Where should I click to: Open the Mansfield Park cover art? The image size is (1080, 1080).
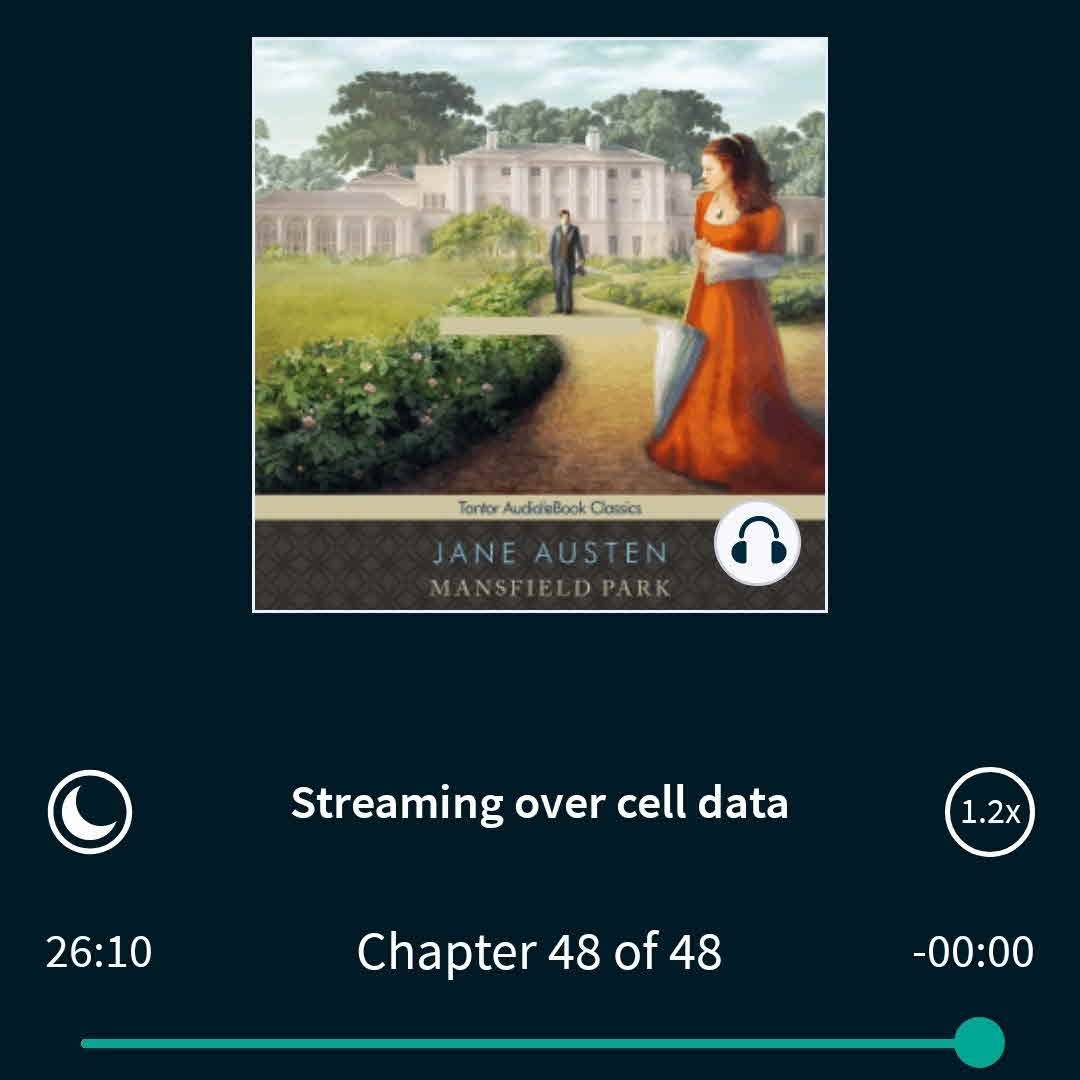[540, 324]
